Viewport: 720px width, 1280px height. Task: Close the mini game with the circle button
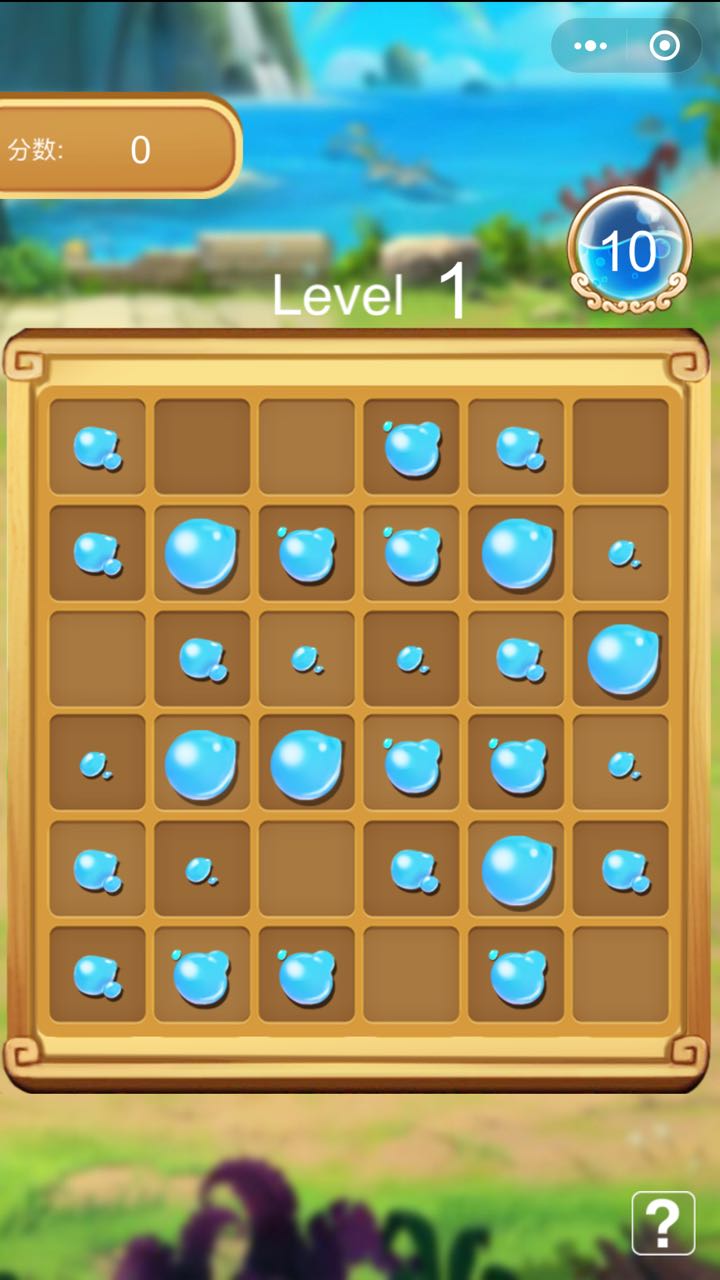pyautogui.click(x=664, y=46)
